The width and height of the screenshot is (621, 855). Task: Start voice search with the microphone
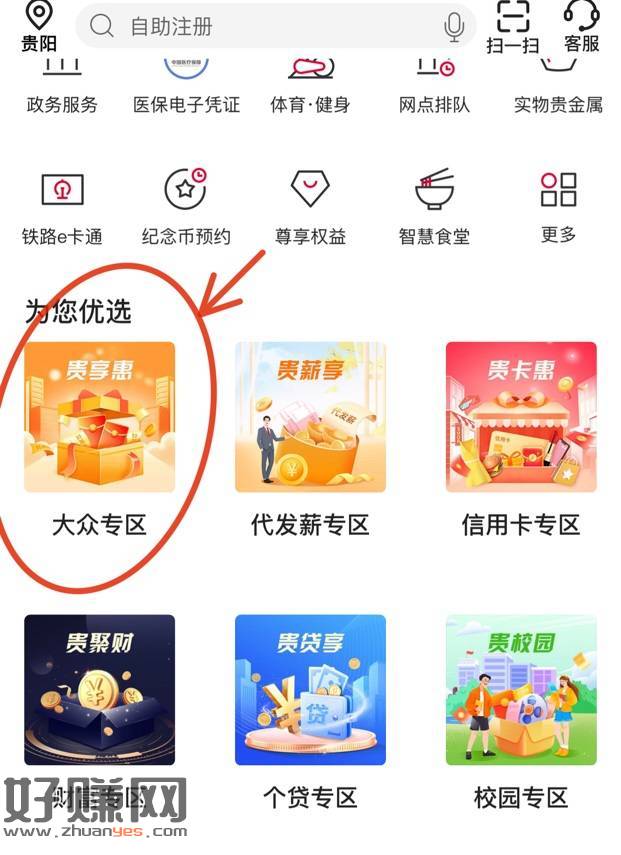(454, 27)
